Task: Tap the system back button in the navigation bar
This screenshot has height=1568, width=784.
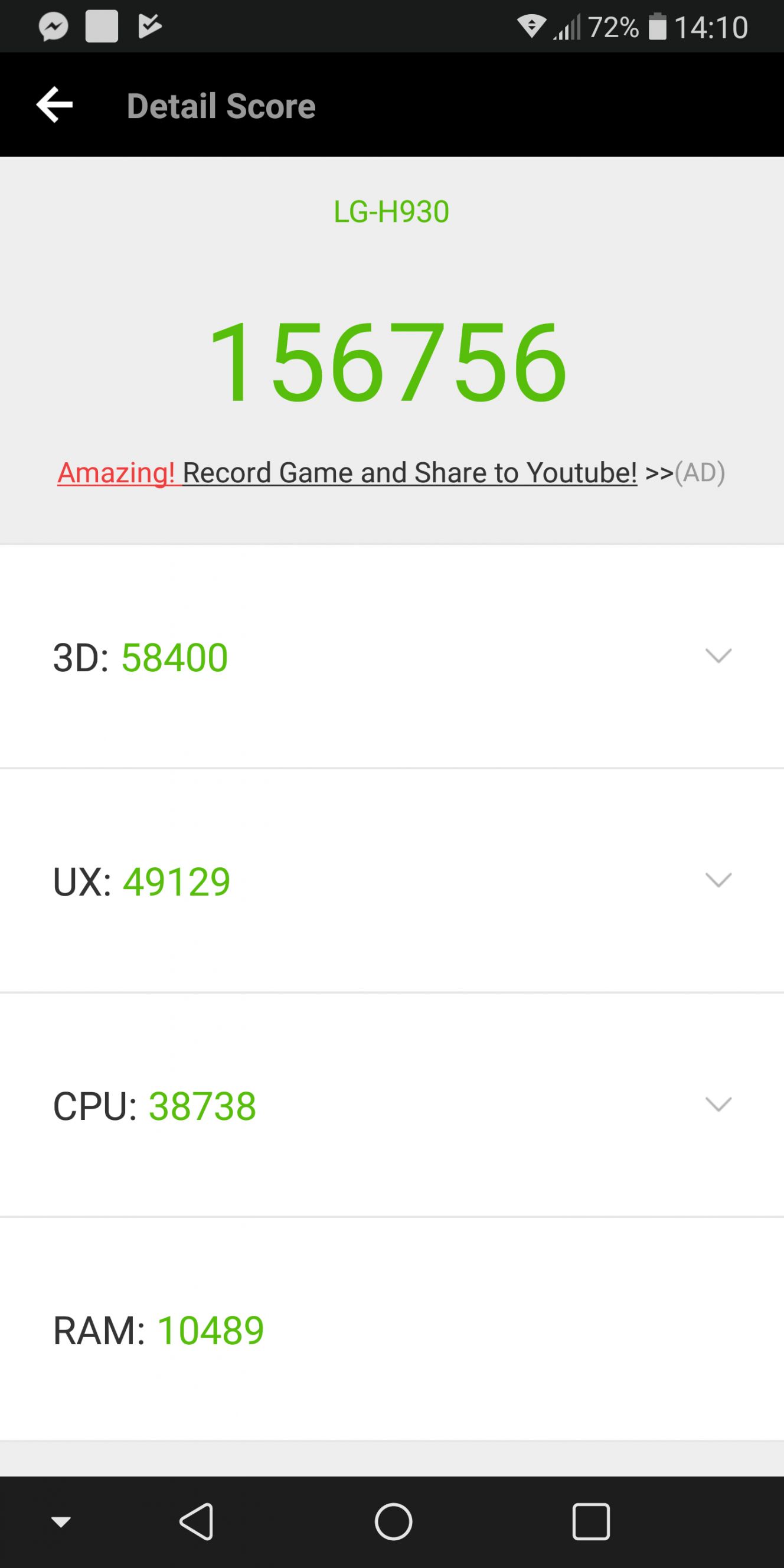Action: click(196, 1521)
